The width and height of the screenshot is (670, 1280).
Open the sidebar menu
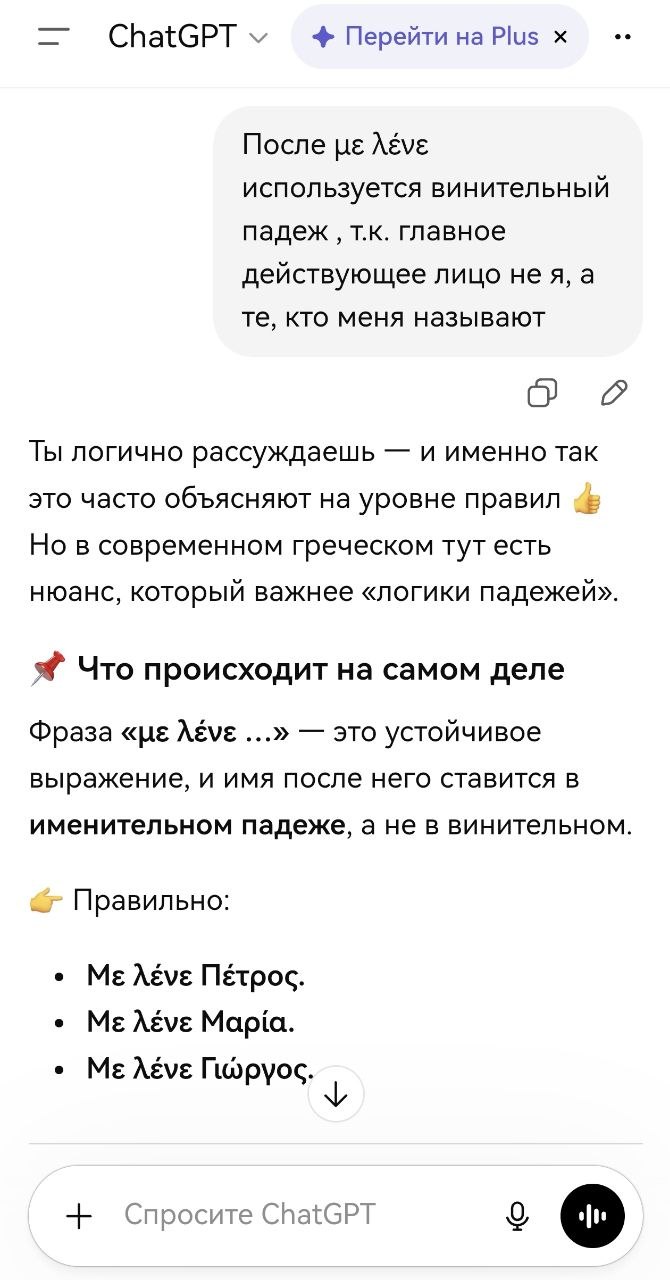[x=53, y=37]
